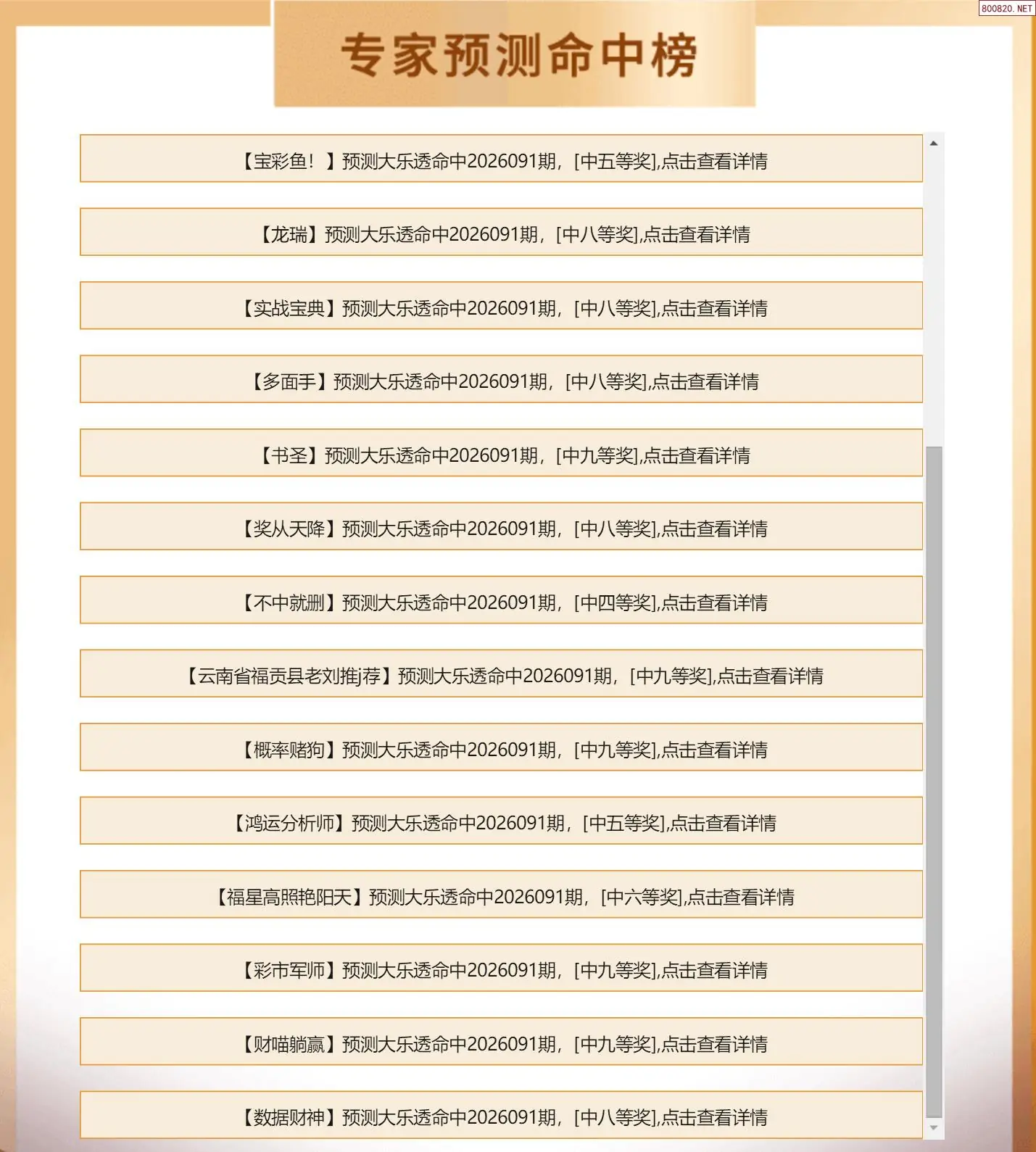The width and height of the screenshot is (1036, 1152).
Task: Select 财喵躺赢 prediction entry
Action: point(501,1041)
